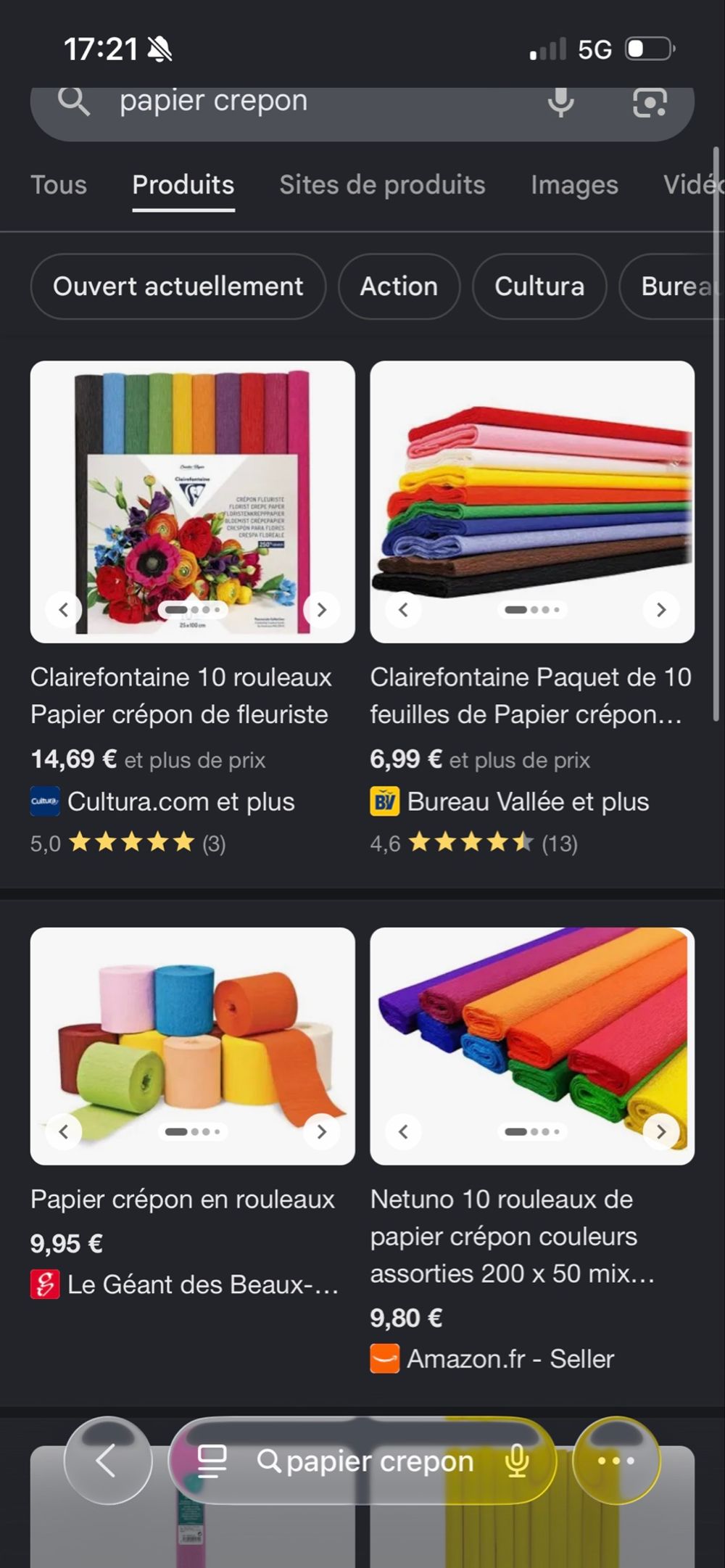Viewport: 725px width, 1568px height.
Task: Switch to the Tous tab
Action: [x=59, y=185]
